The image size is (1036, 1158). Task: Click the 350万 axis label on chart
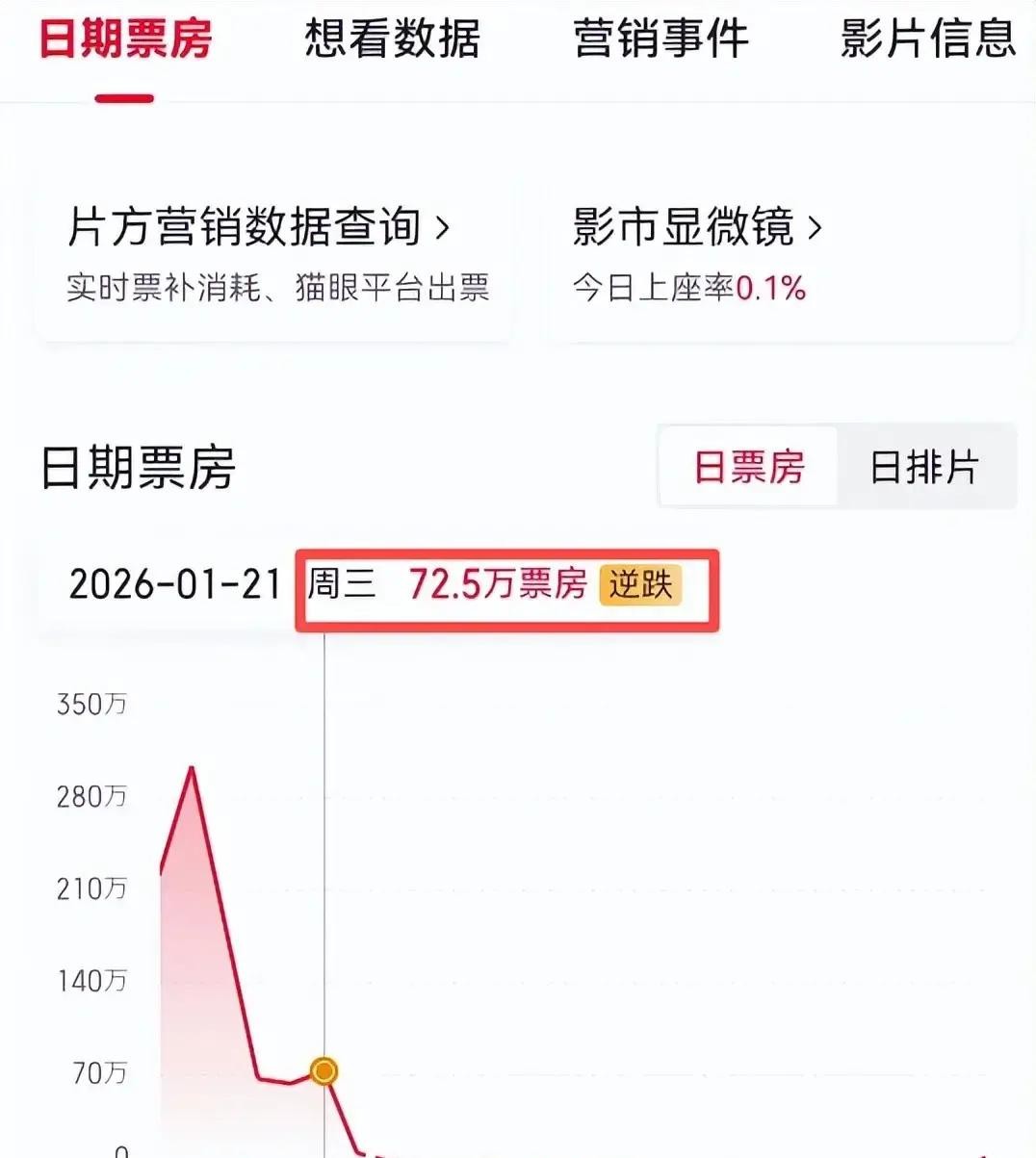(91, 703)
